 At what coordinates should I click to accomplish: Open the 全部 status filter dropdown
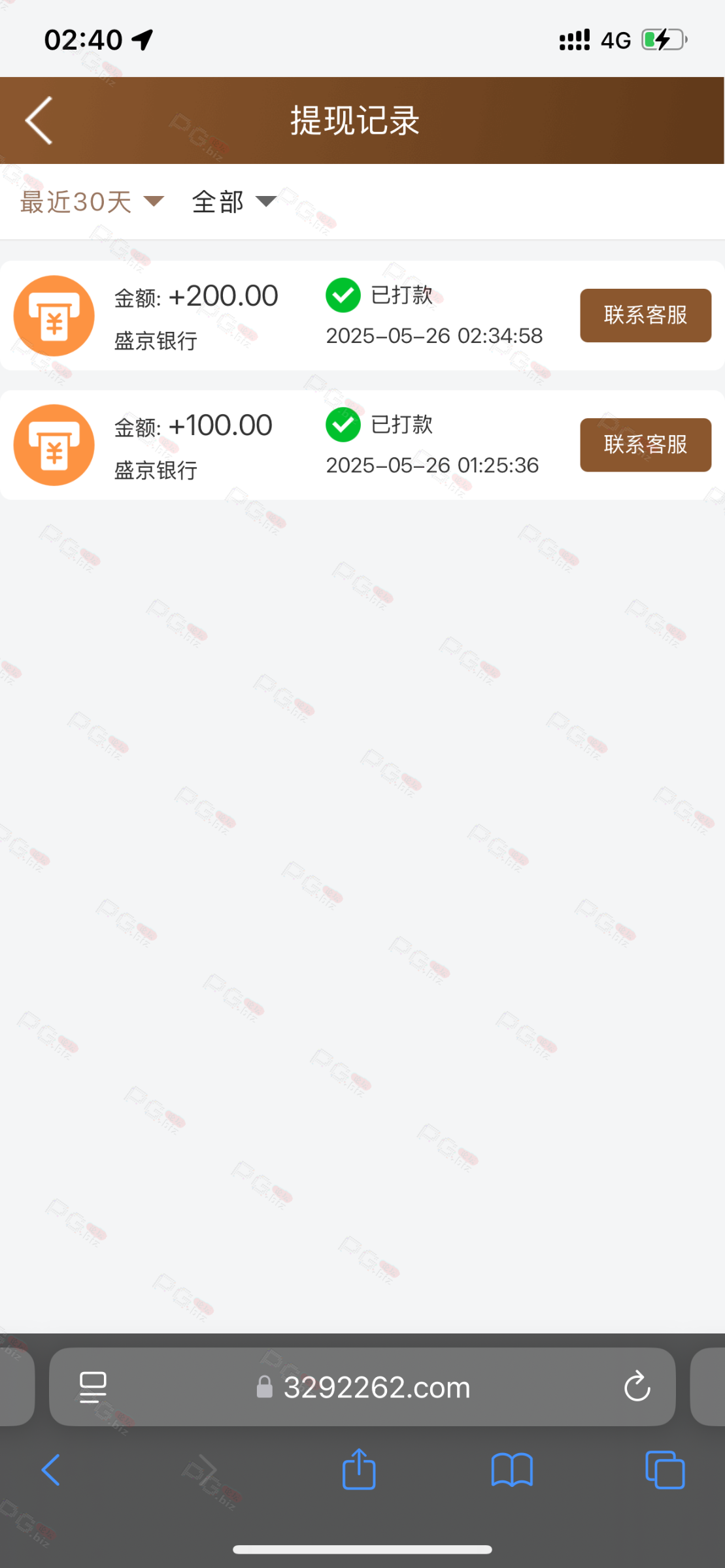pyautogui.click(x=234, y=202)
